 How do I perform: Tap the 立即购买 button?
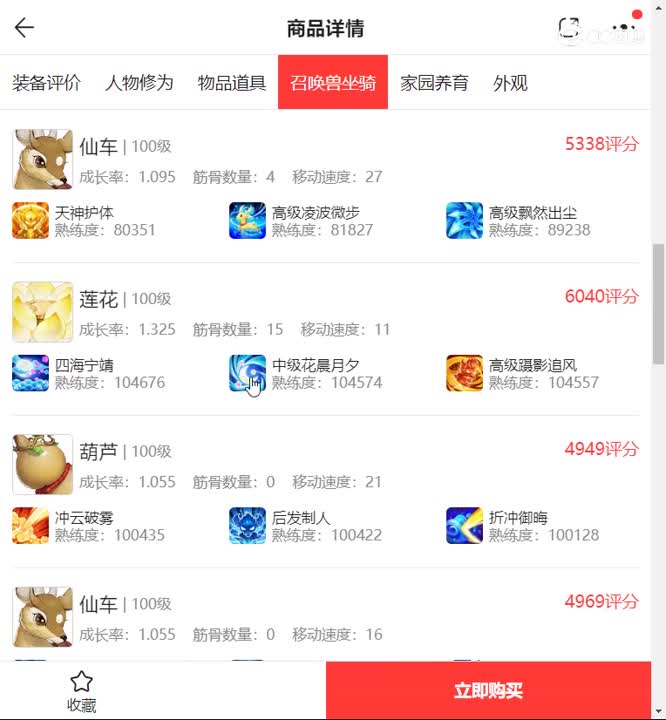pyautogui.click(x=488, y=691)
